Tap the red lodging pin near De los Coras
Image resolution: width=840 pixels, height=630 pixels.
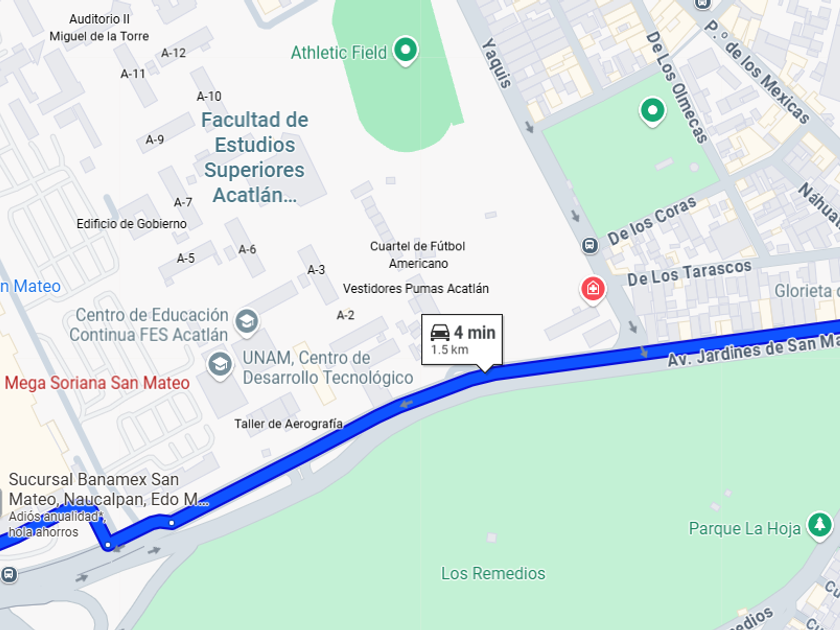pos(593,290)
